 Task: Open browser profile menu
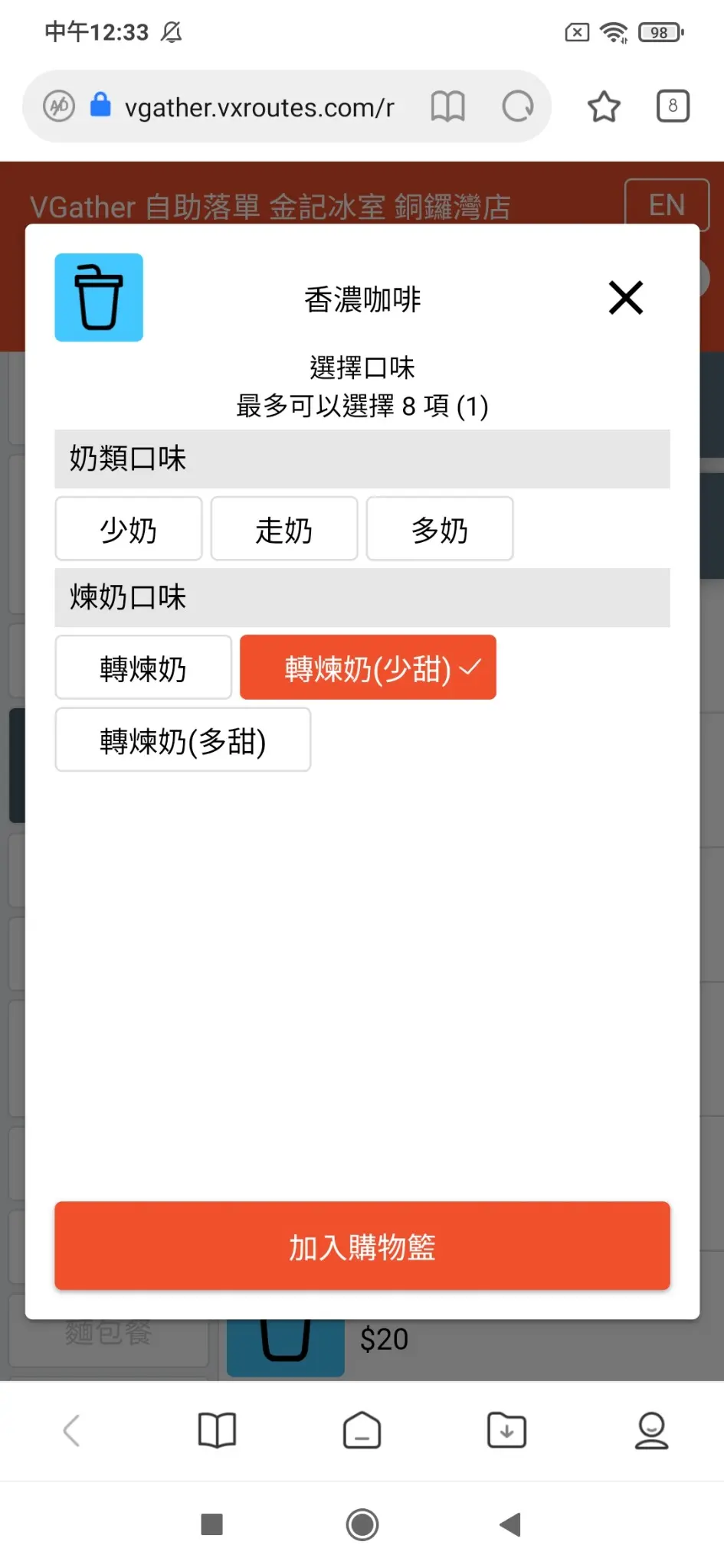click(x=652, y=1430)
